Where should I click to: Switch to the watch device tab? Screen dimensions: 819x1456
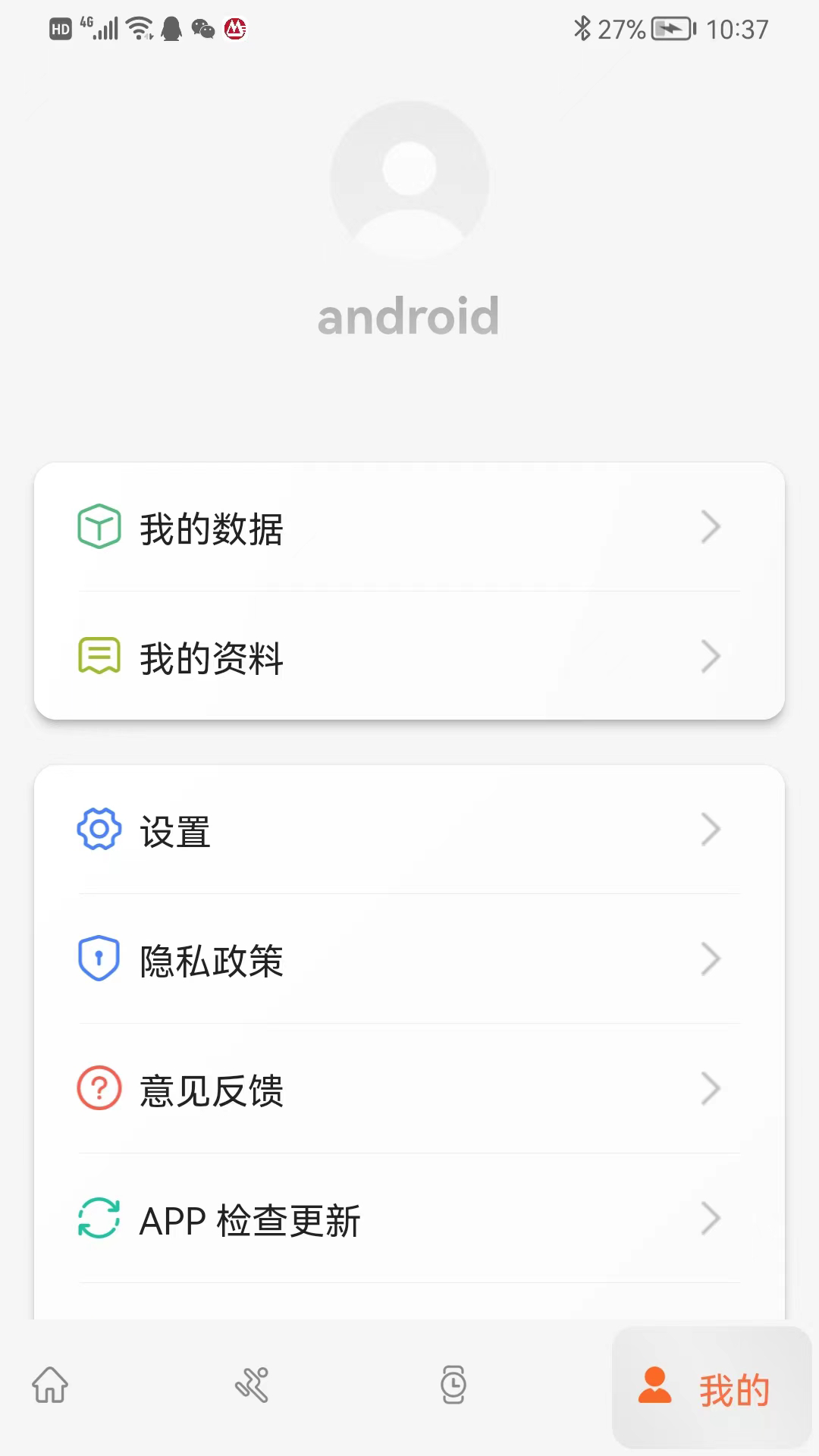tap(453, 1385)
